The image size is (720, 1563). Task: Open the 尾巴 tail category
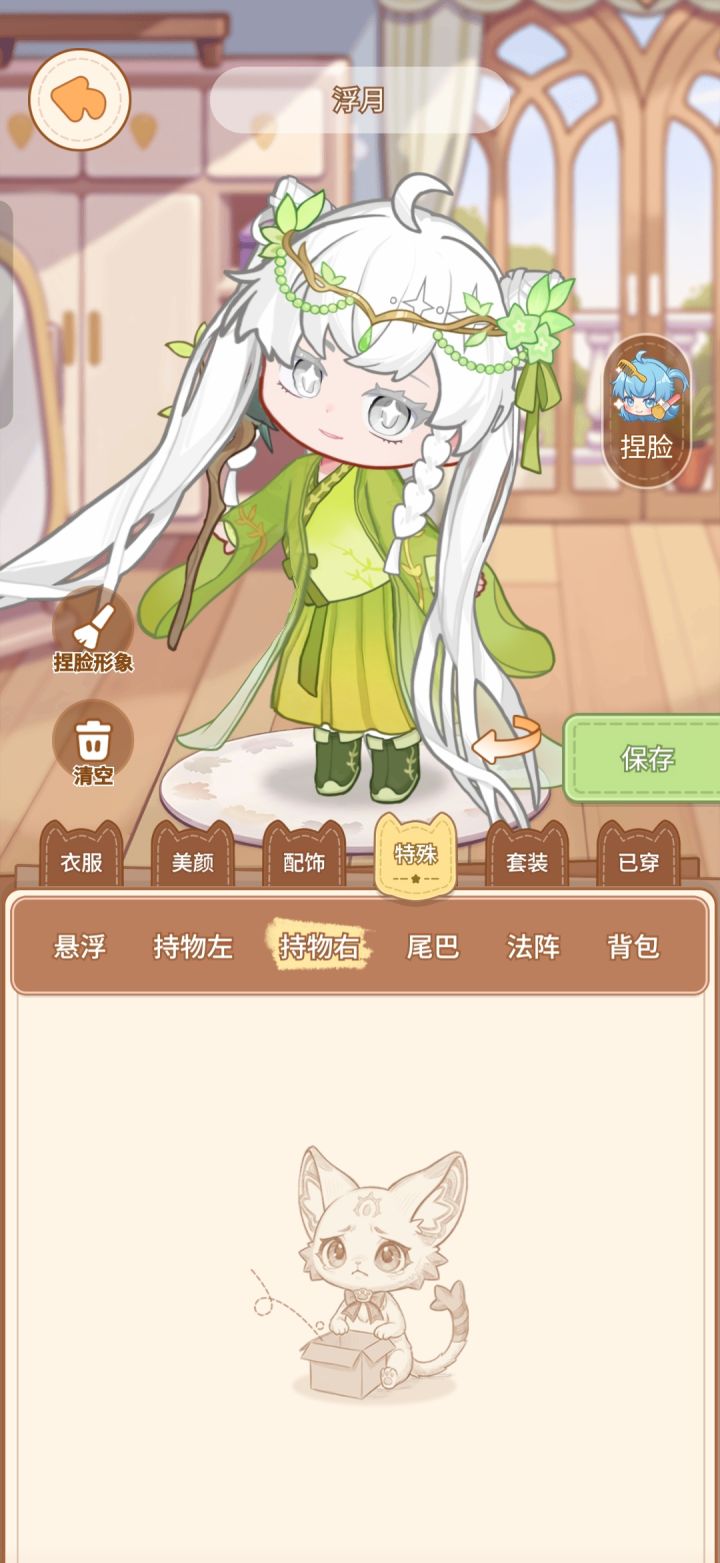click(434, 946)
